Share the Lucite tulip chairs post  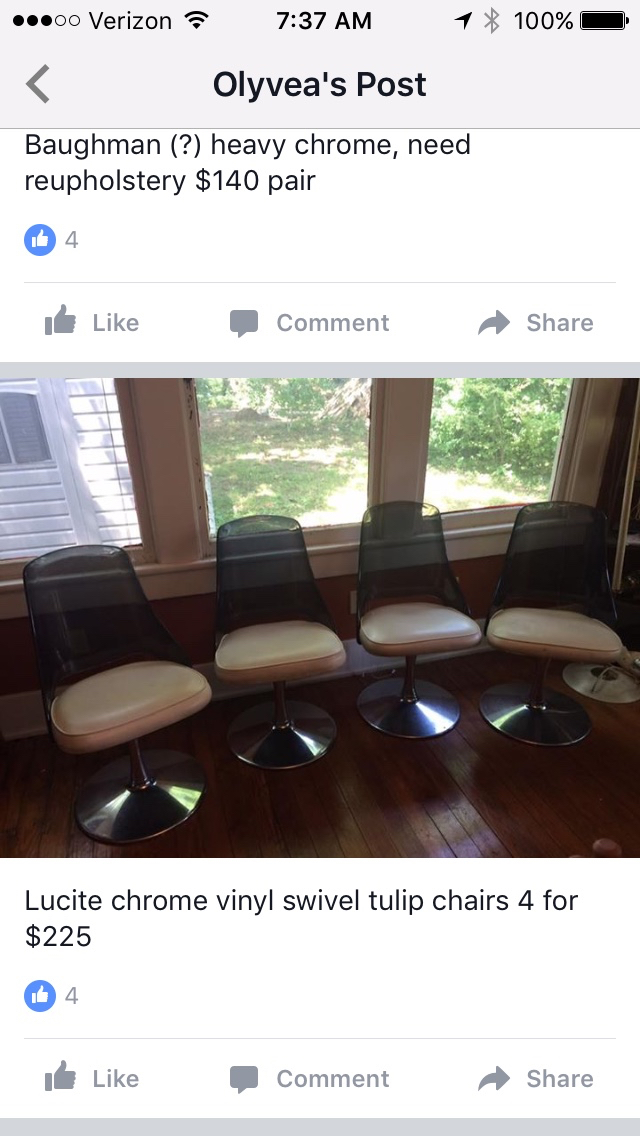coord(536,1079)
